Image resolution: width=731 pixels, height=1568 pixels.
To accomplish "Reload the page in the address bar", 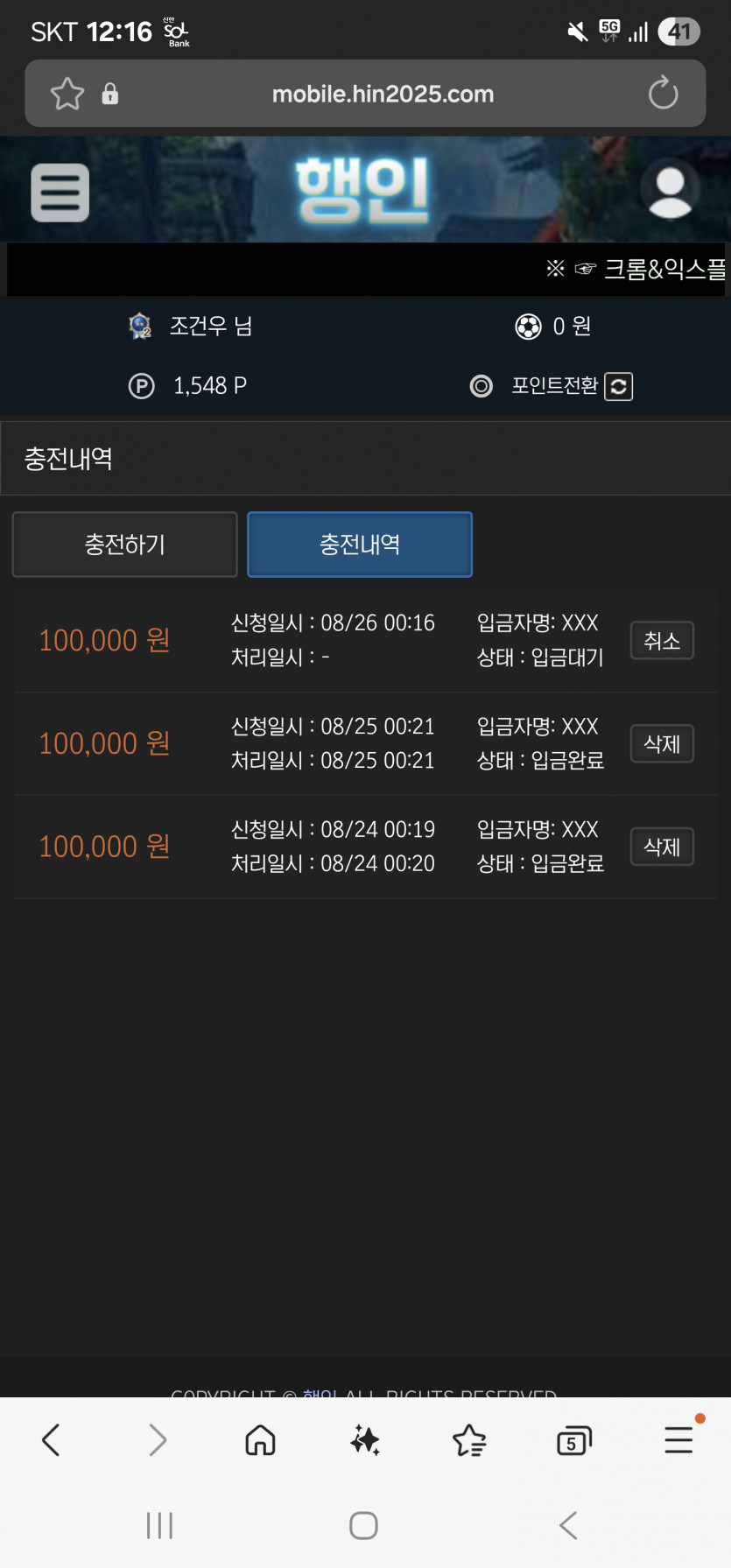I will tap(663, 93).
